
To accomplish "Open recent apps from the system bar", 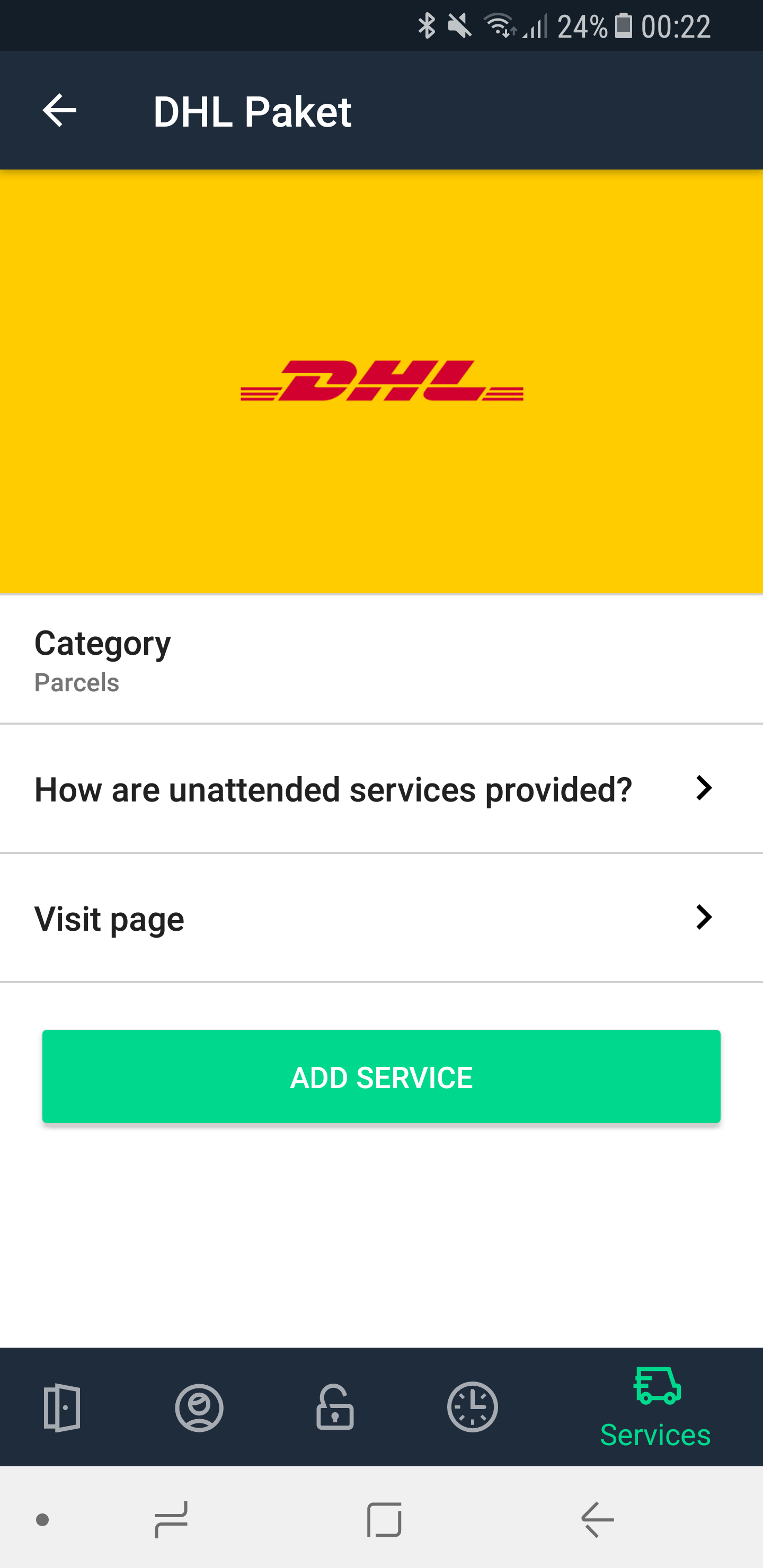I will (171, 1520).
